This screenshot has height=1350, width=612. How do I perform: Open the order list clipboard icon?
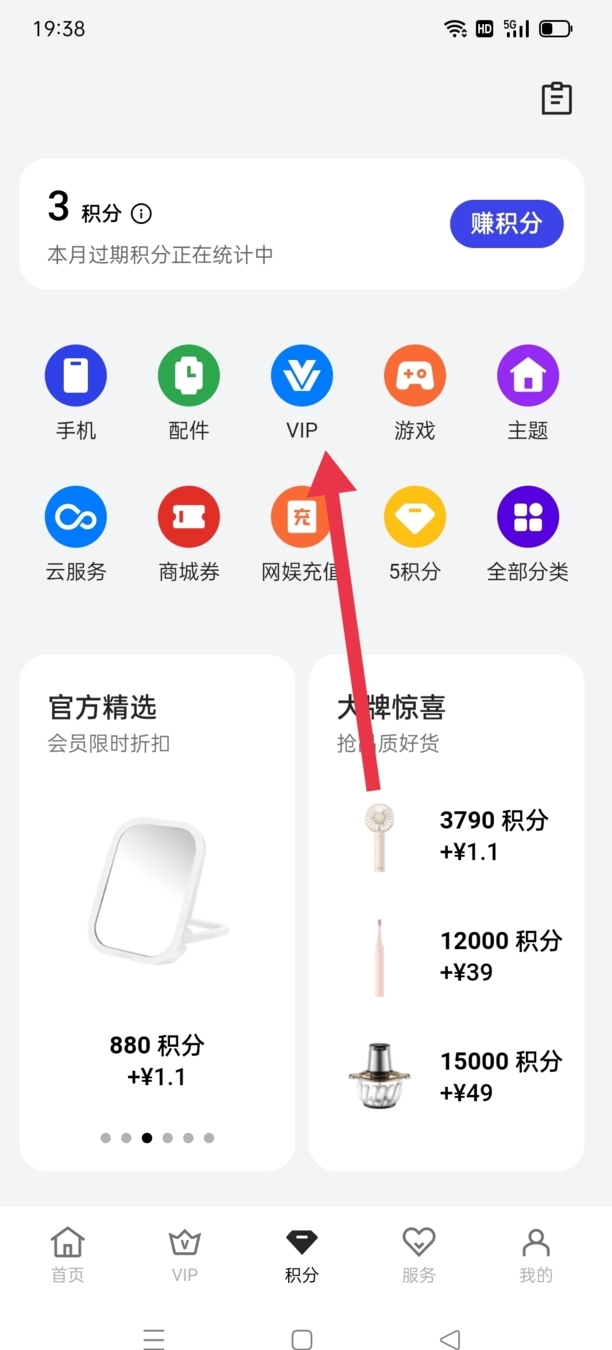tap(556, 98)
